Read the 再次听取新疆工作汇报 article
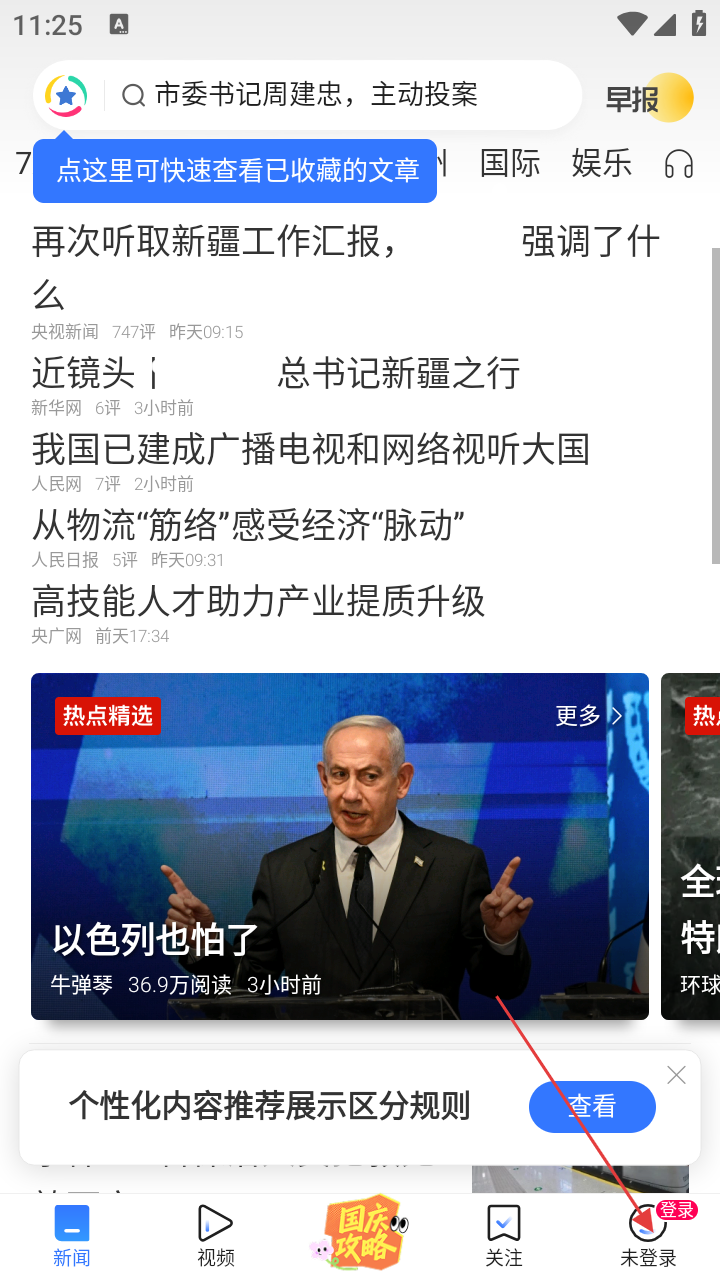The width and height of the screenshot is (720, 1280). (345, 265)
